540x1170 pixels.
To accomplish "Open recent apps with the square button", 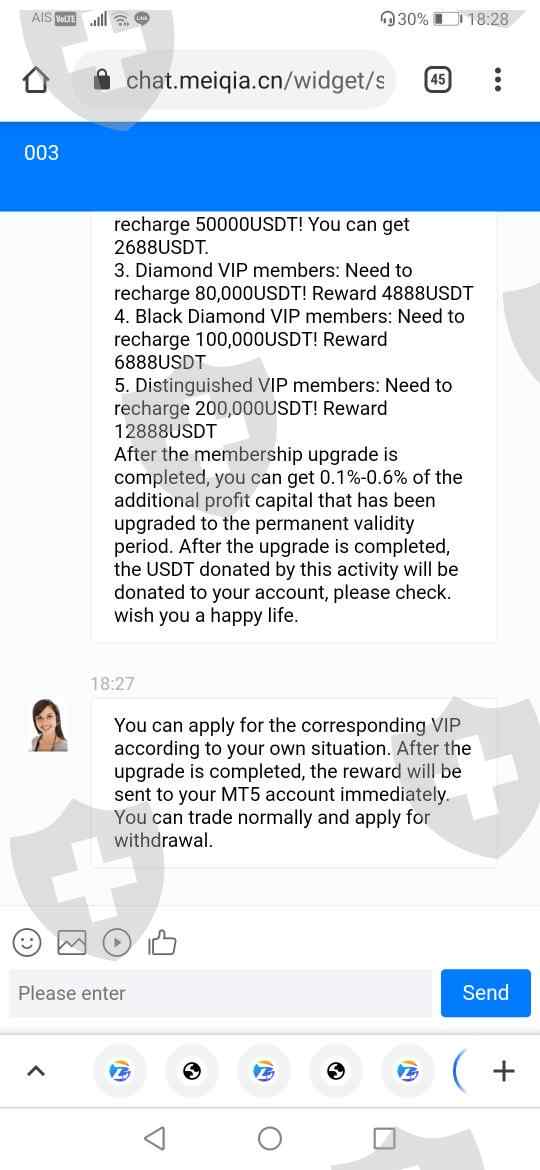I will click(x=384, y=1139).
